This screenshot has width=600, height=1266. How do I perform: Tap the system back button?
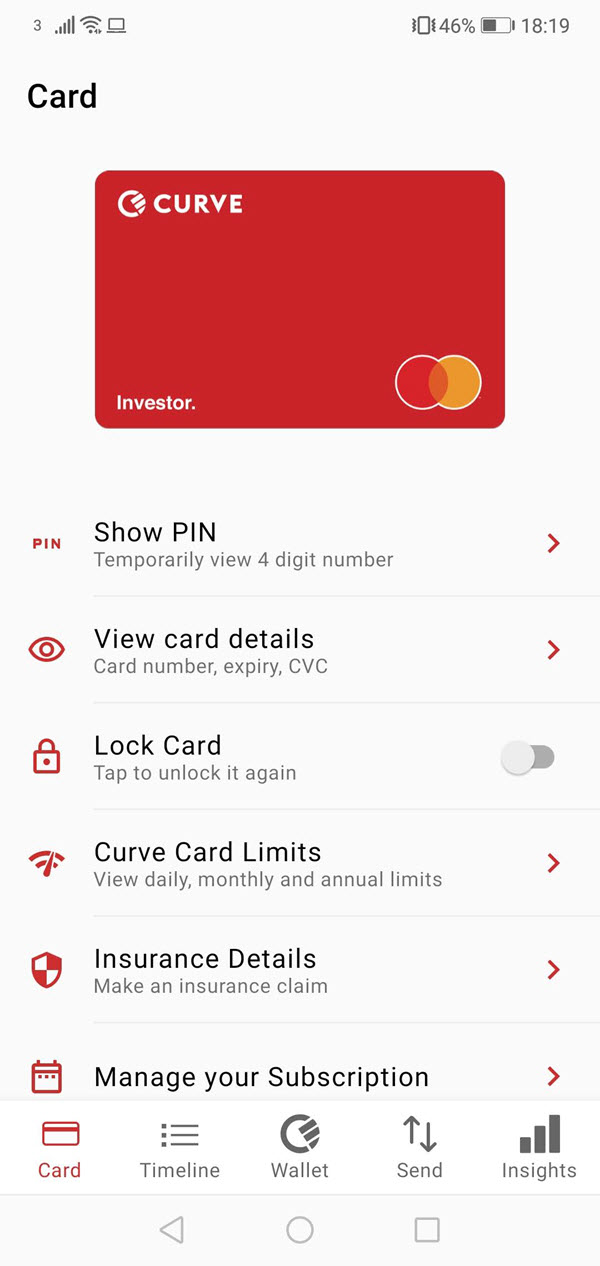pos(172,1229)
